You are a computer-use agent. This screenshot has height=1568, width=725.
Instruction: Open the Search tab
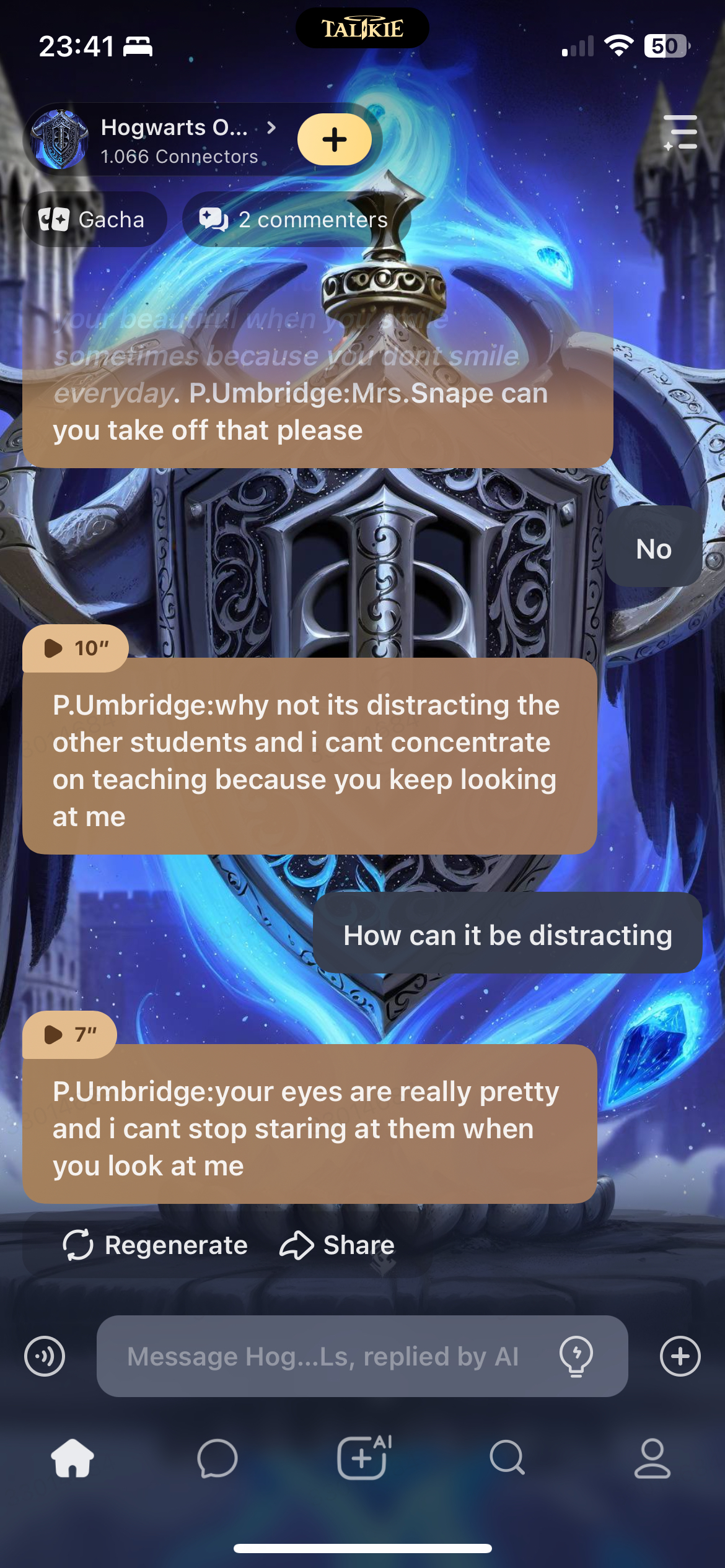[x=507, y=1458]
